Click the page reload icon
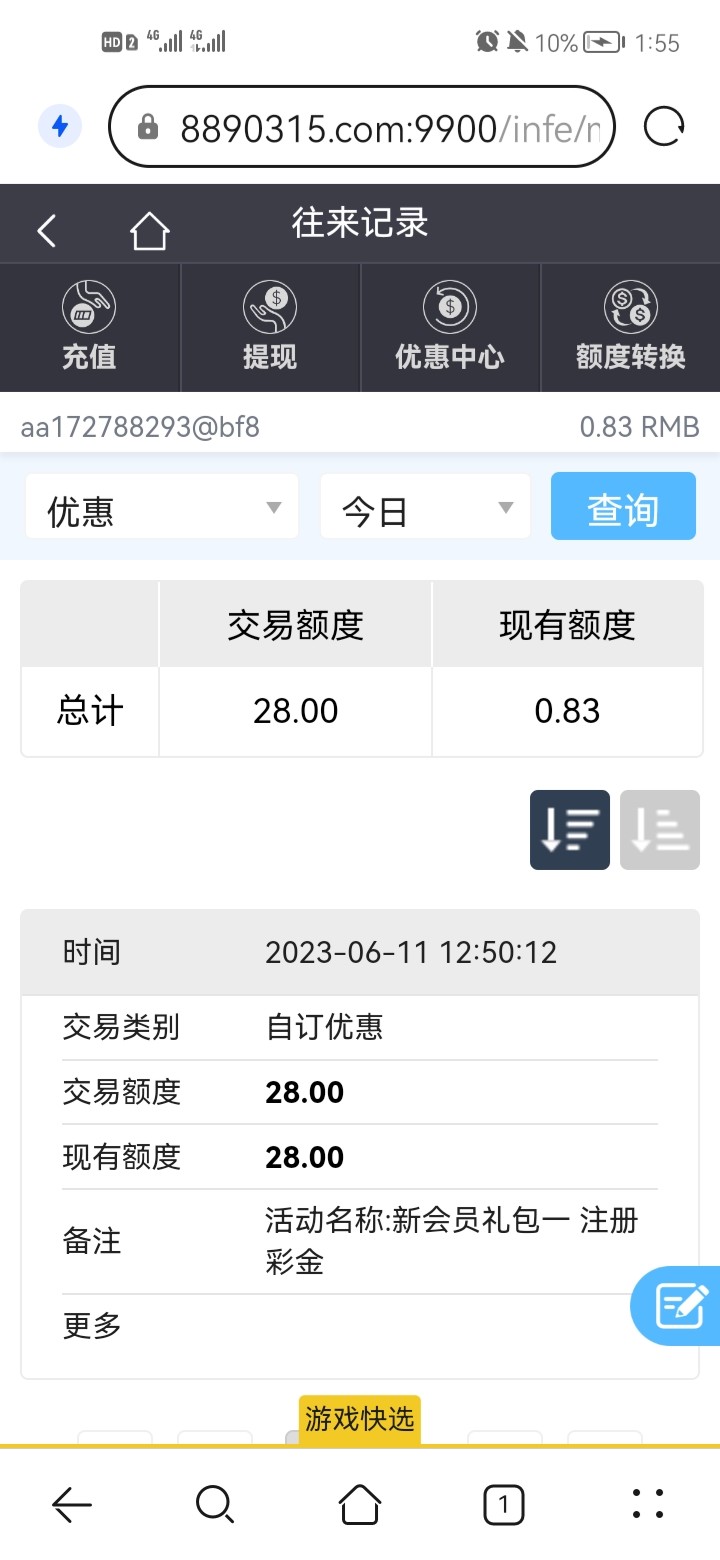This screenshot has height=1560, width=720. coord(663,126)
